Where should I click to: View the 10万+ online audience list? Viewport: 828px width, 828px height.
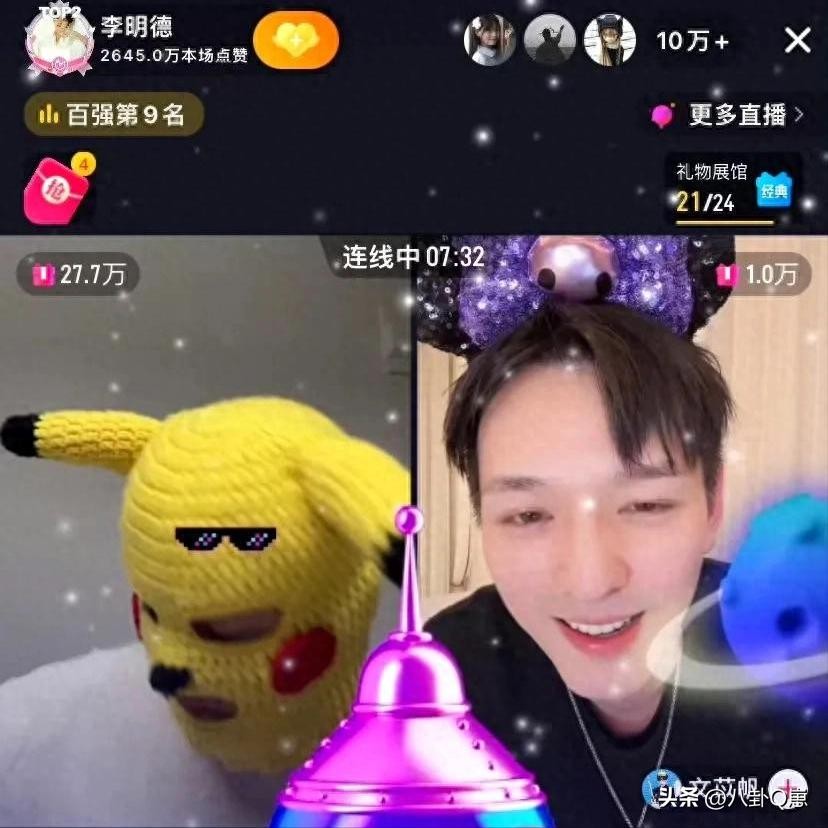[x=692, y=41]
